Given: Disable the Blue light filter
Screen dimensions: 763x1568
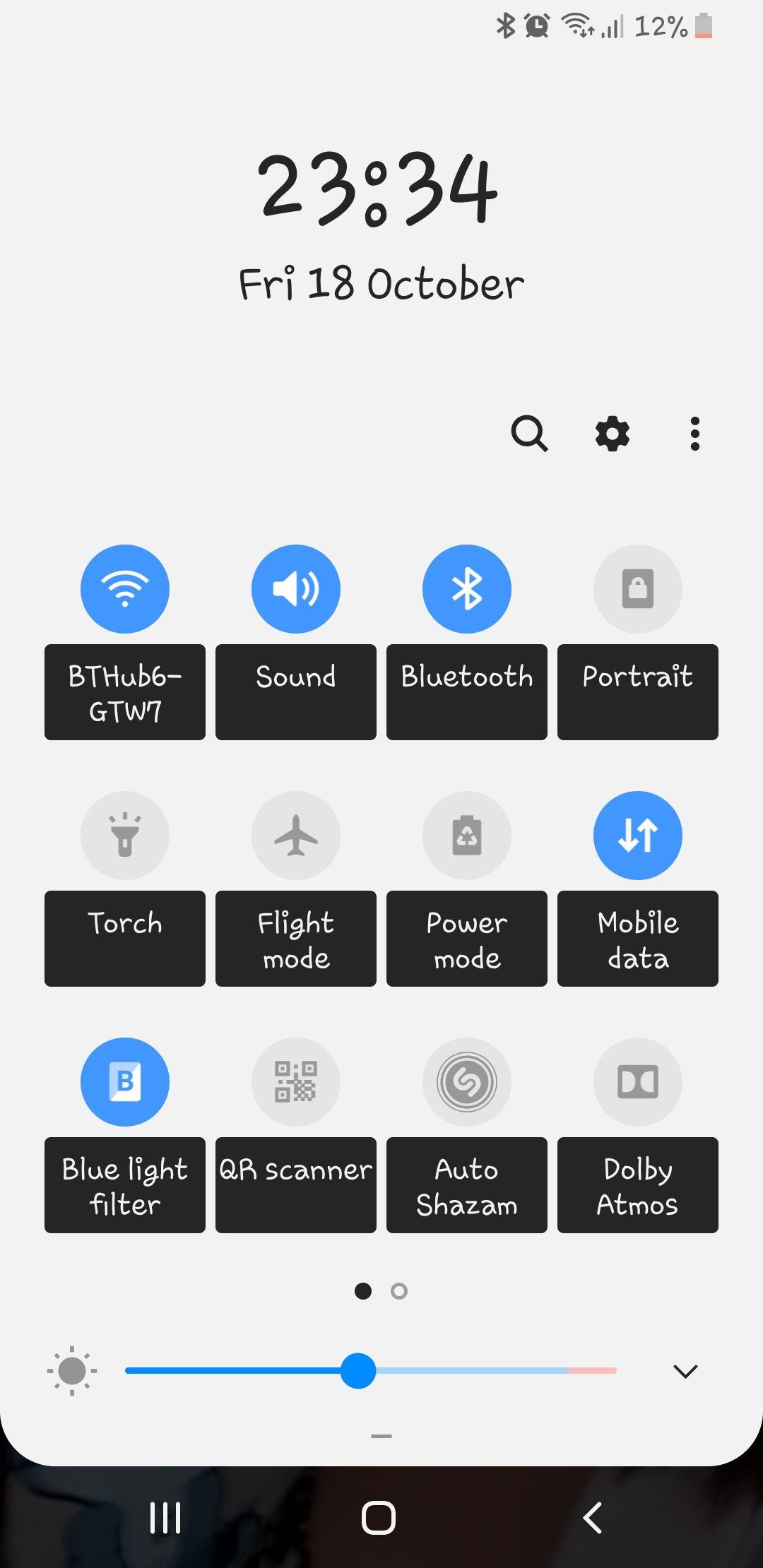Looking at the screenshot, I should tap(124, 1082).
